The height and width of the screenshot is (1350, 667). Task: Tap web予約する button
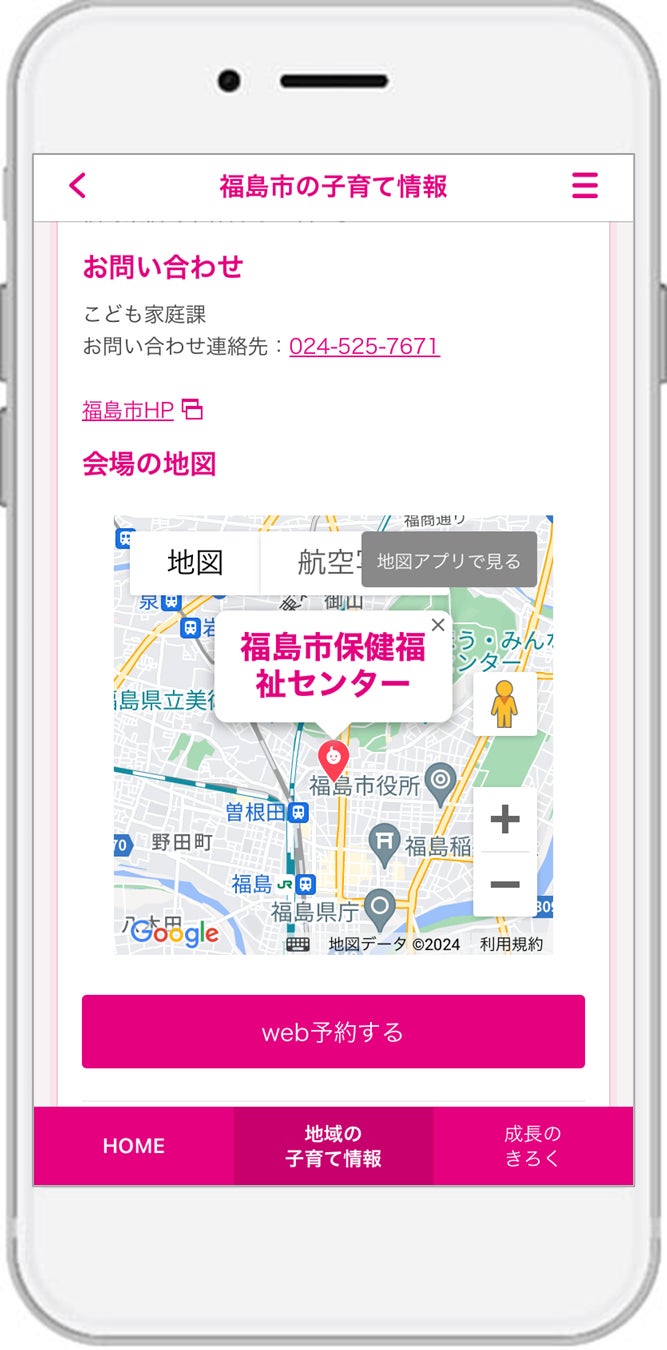[x=333, y=1031]
